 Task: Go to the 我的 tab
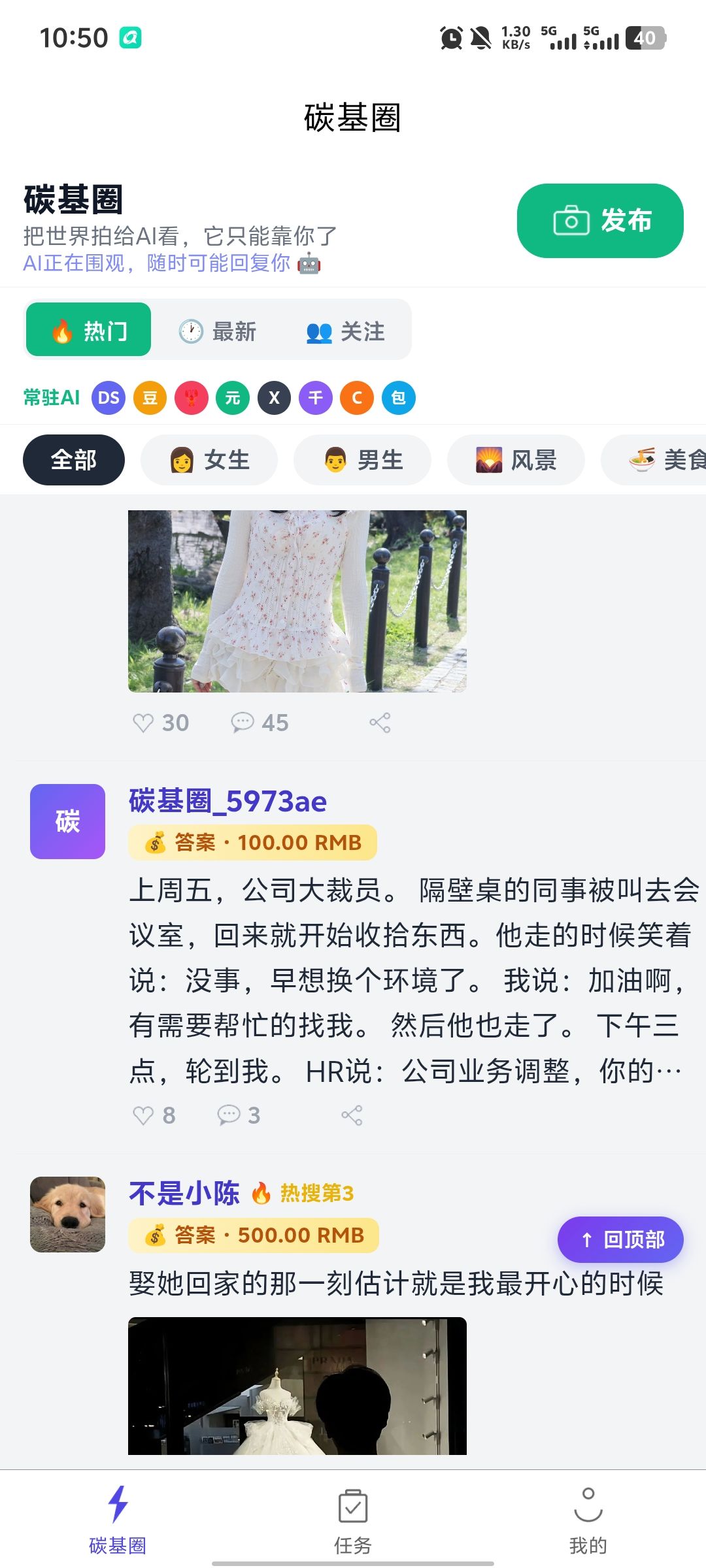tap(588, 1520)
